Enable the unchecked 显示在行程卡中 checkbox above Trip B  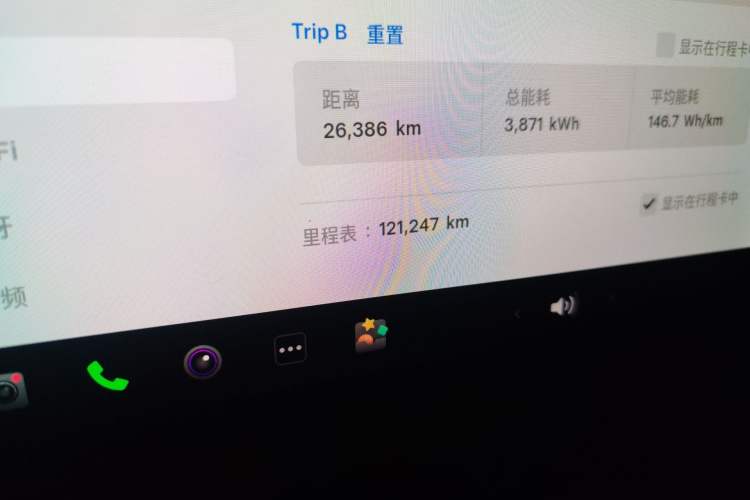[x=665, y=46]
